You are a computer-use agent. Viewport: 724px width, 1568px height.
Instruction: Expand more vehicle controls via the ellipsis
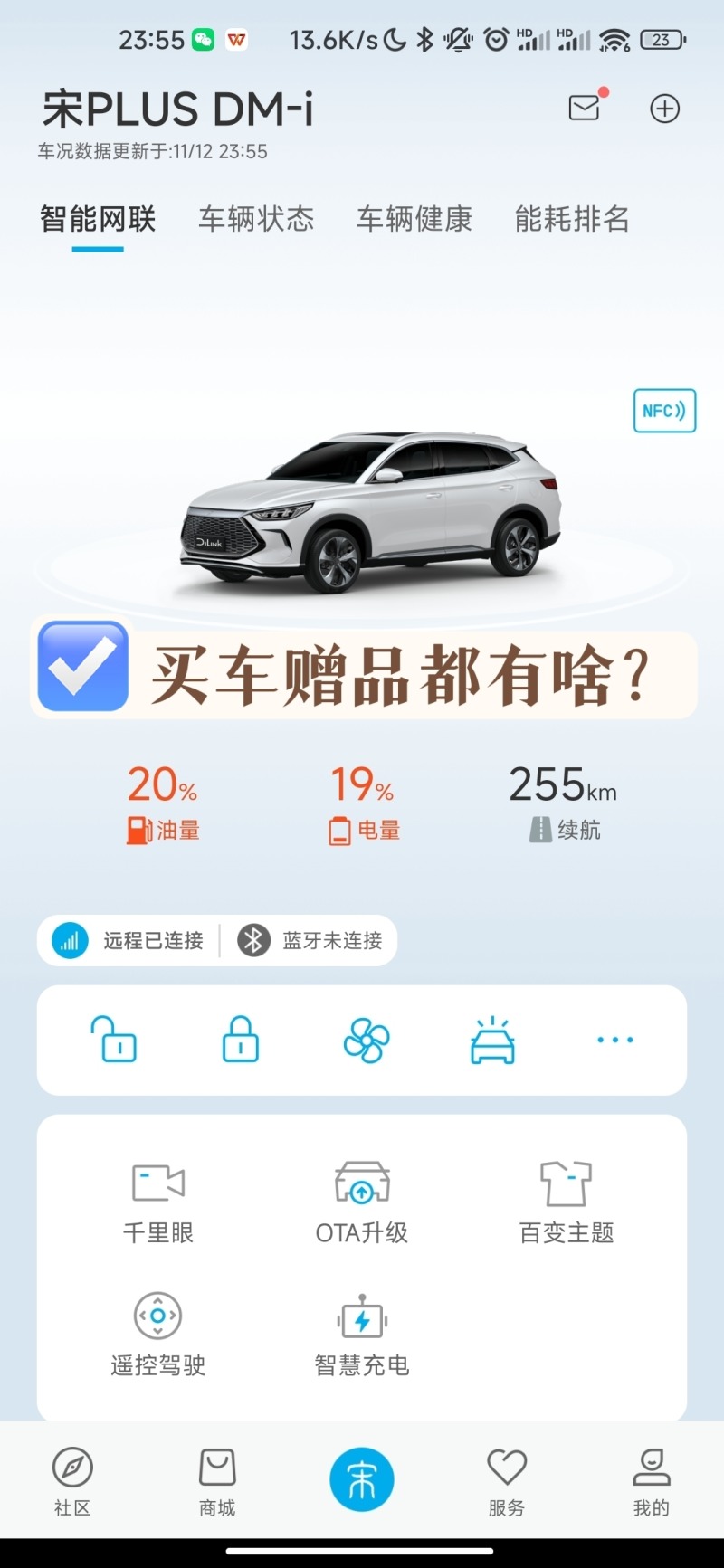614,1040
